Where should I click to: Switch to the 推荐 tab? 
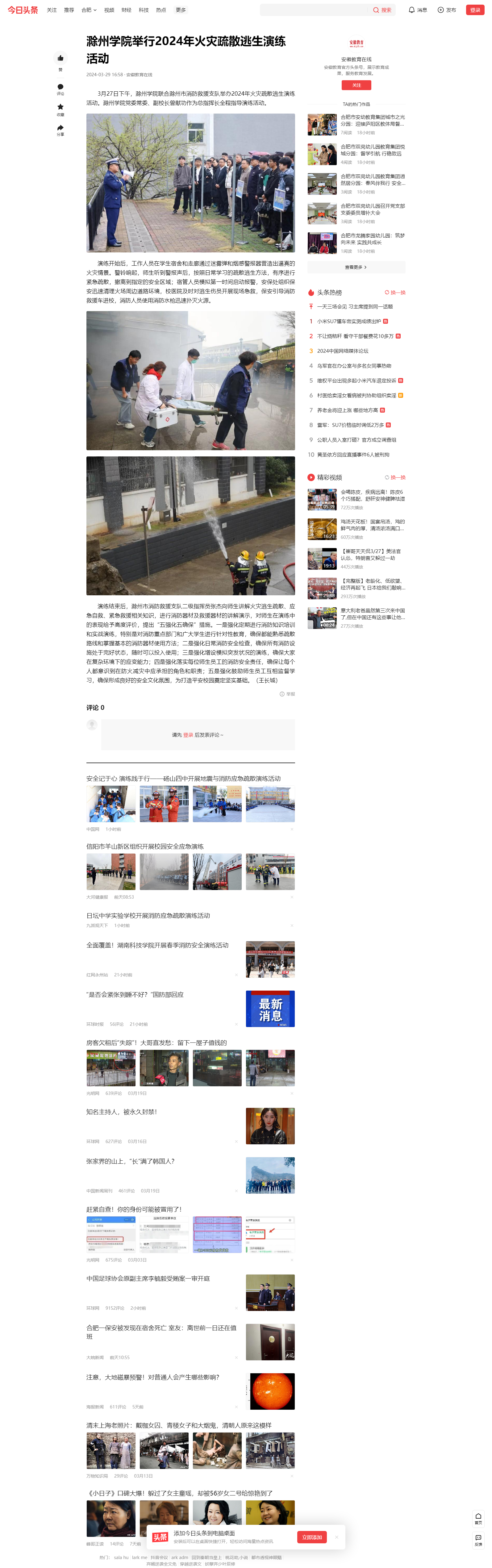point(69,10)
